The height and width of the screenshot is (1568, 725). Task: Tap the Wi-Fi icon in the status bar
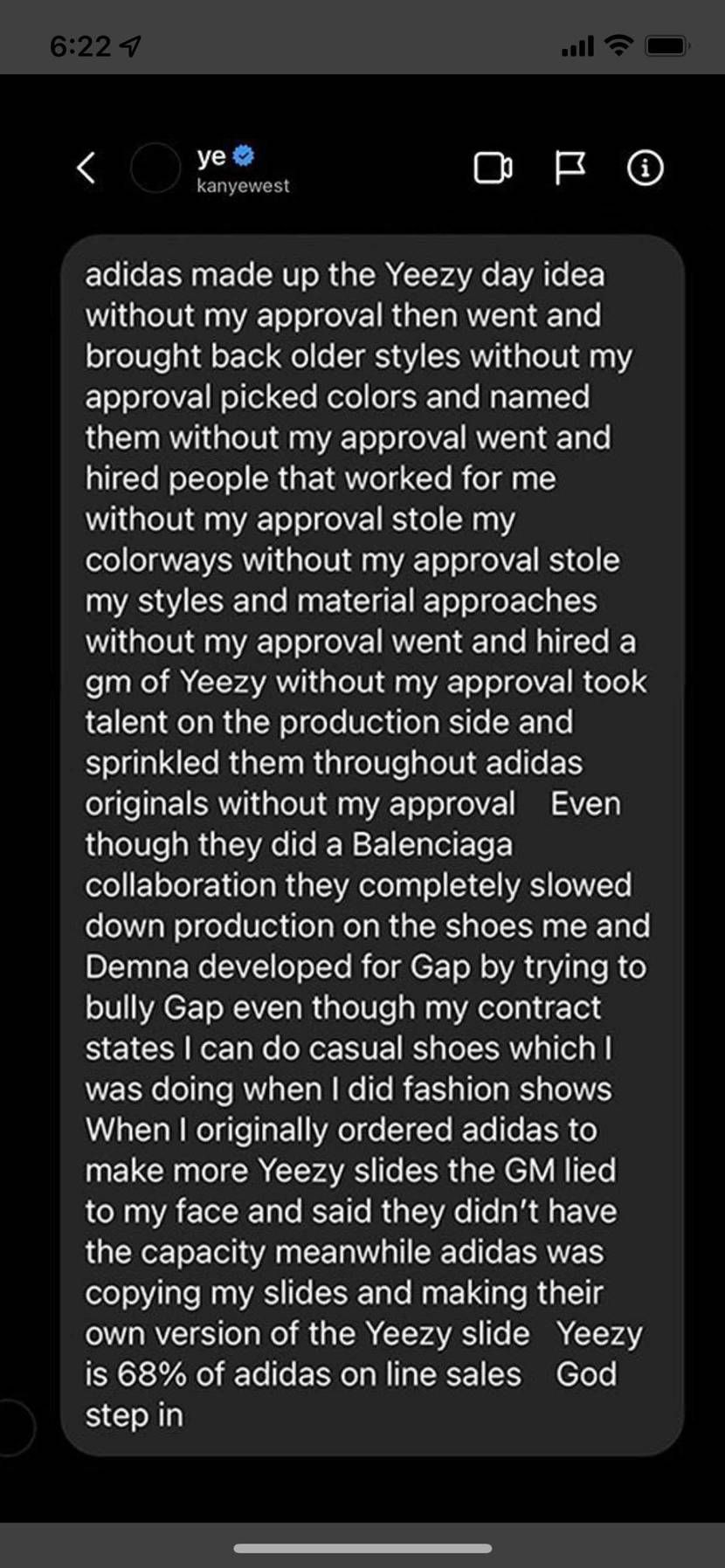click(618, 46)
